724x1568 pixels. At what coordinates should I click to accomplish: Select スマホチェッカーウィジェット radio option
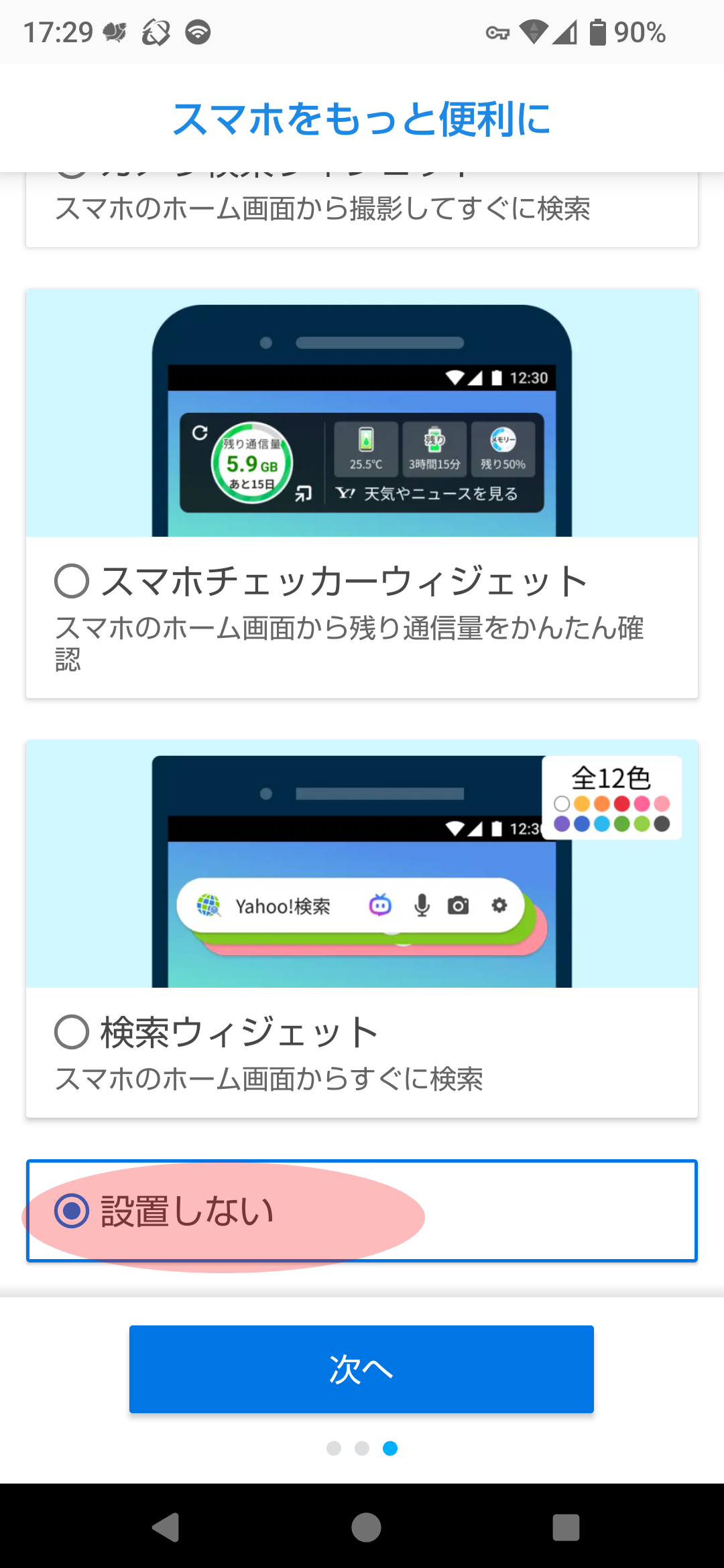72,581
